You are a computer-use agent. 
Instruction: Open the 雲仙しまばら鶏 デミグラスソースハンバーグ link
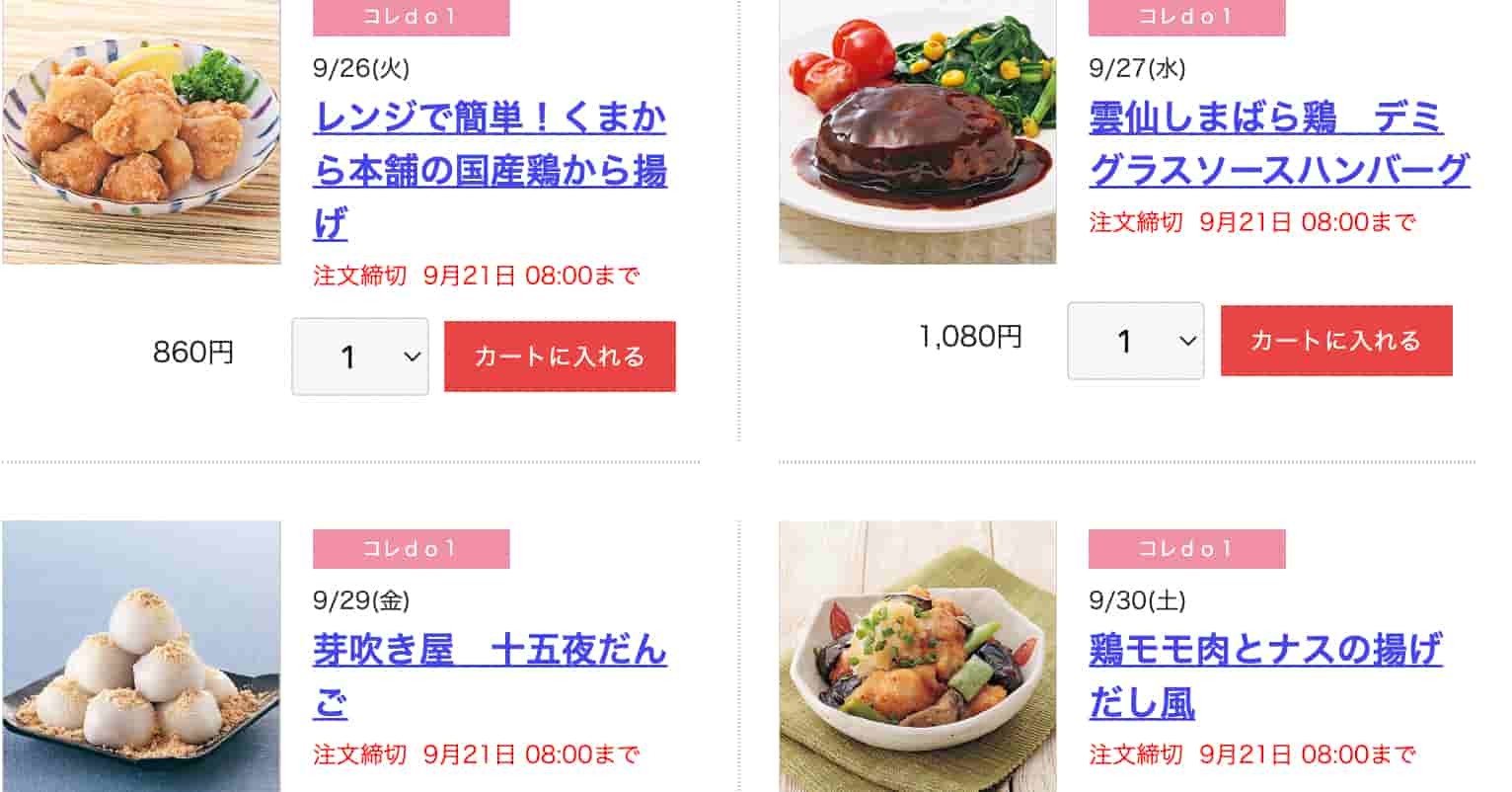coord(1279,144)
